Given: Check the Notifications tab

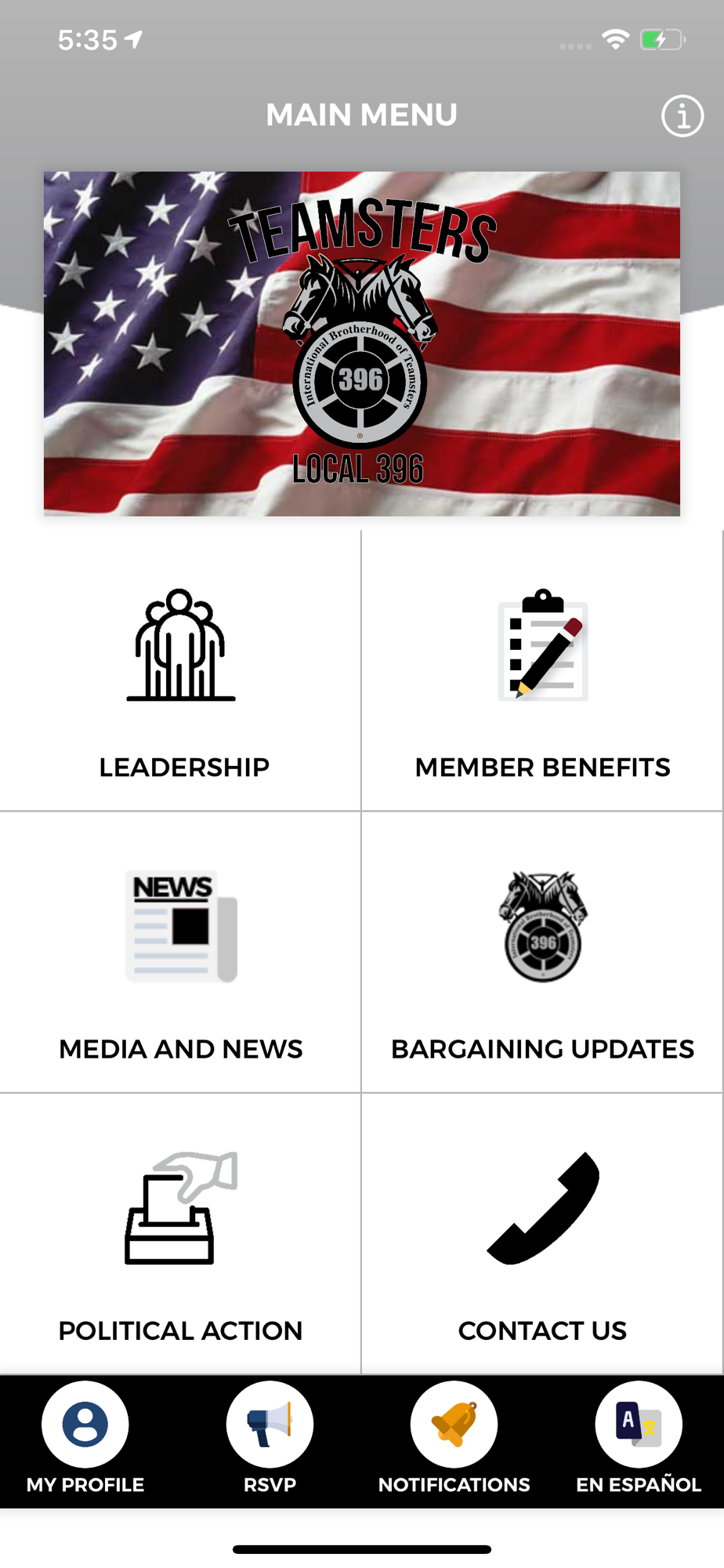Looking at the screenshot, I should (x=454, y=1437).
